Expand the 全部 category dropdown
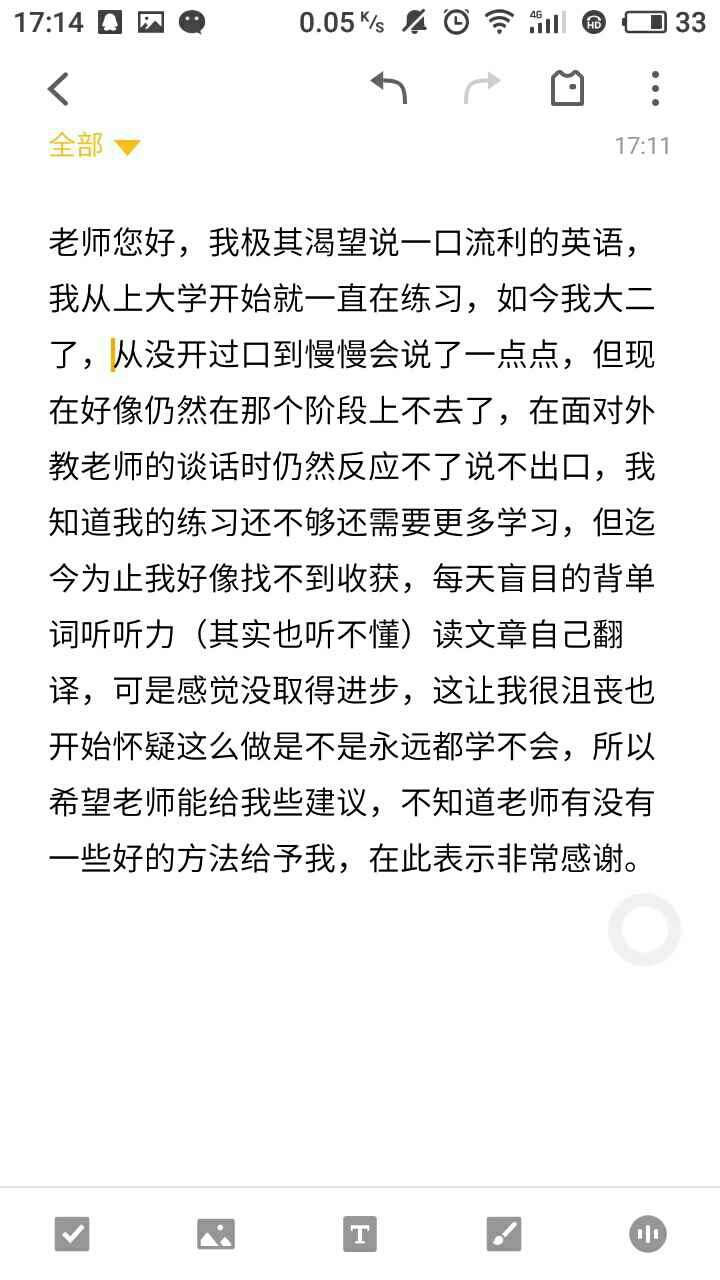720x1280 pixels. point(94,146)
